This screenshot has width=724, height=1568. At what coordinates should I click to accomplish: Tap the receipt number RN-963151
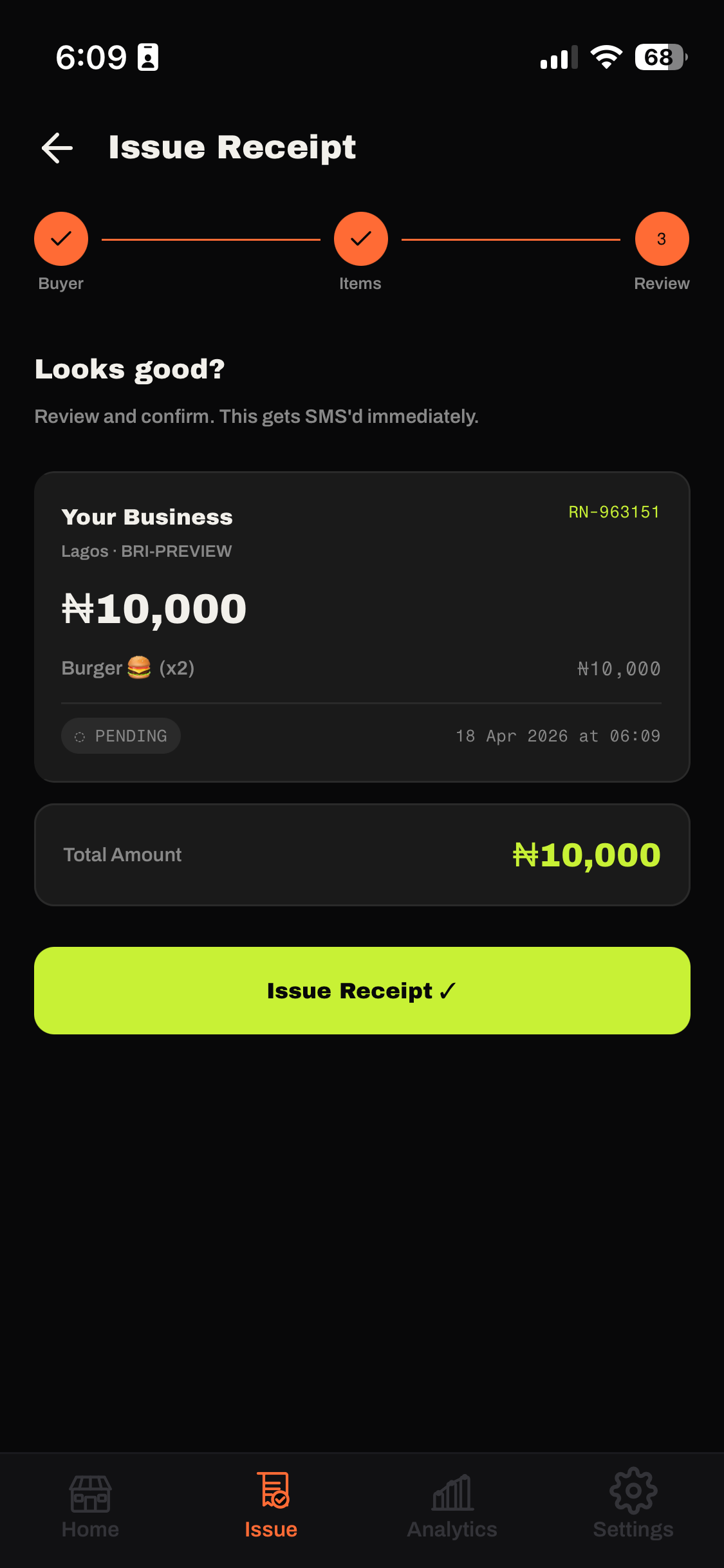pos(614,512)
